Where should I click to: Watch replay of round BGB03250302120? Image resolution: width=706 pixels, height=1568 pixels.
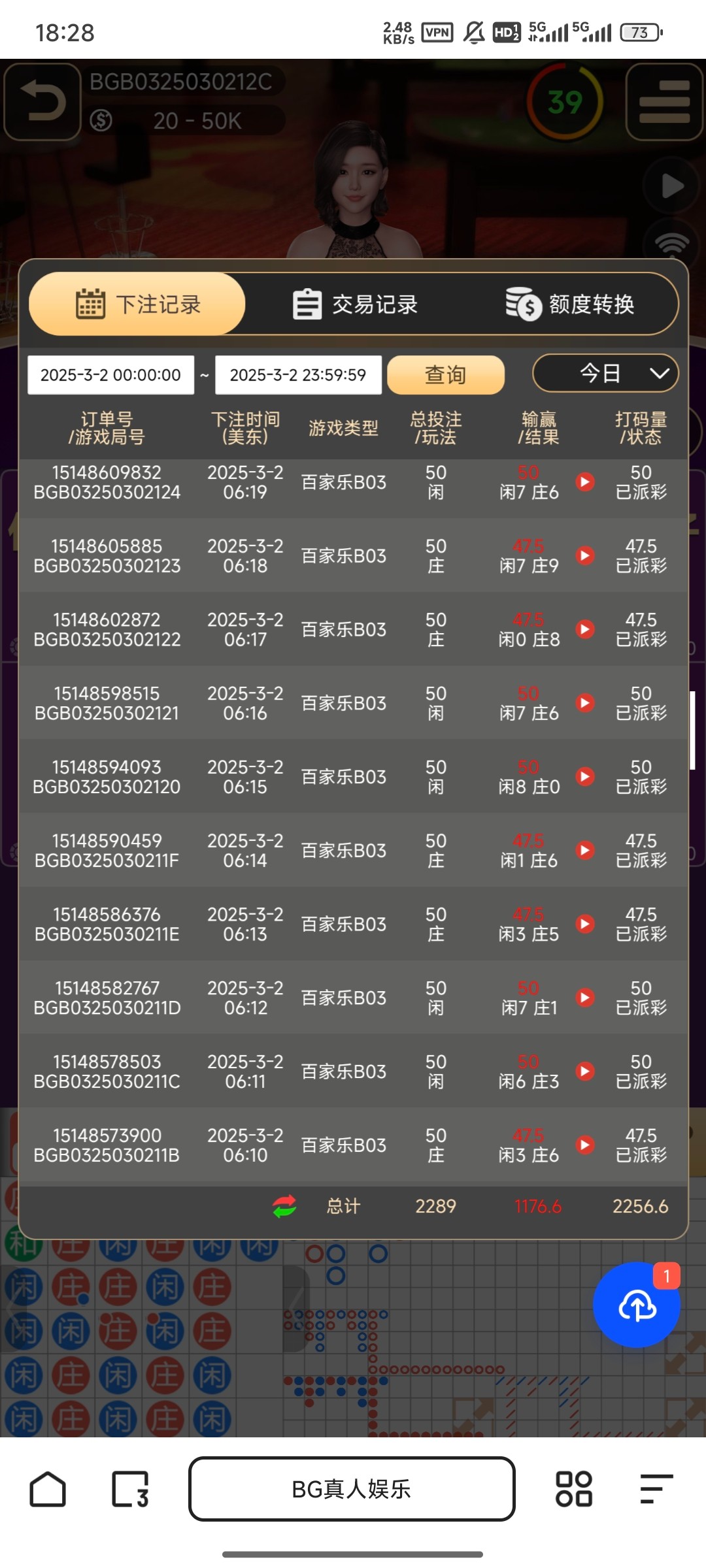(585, 777)
